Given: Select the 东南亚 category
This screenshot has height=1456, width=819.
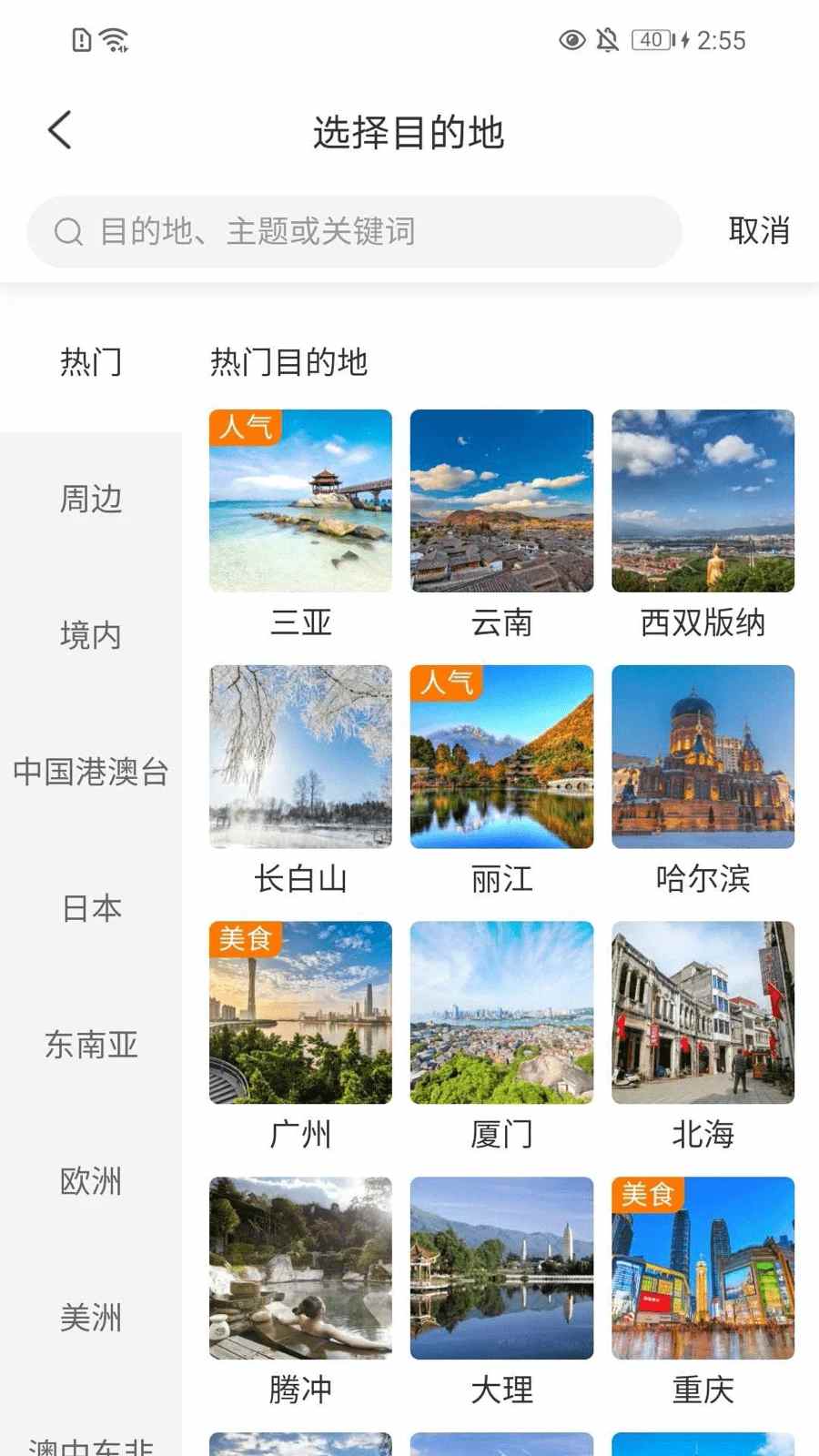Looking at the screenshot, I should point(89,1045).
